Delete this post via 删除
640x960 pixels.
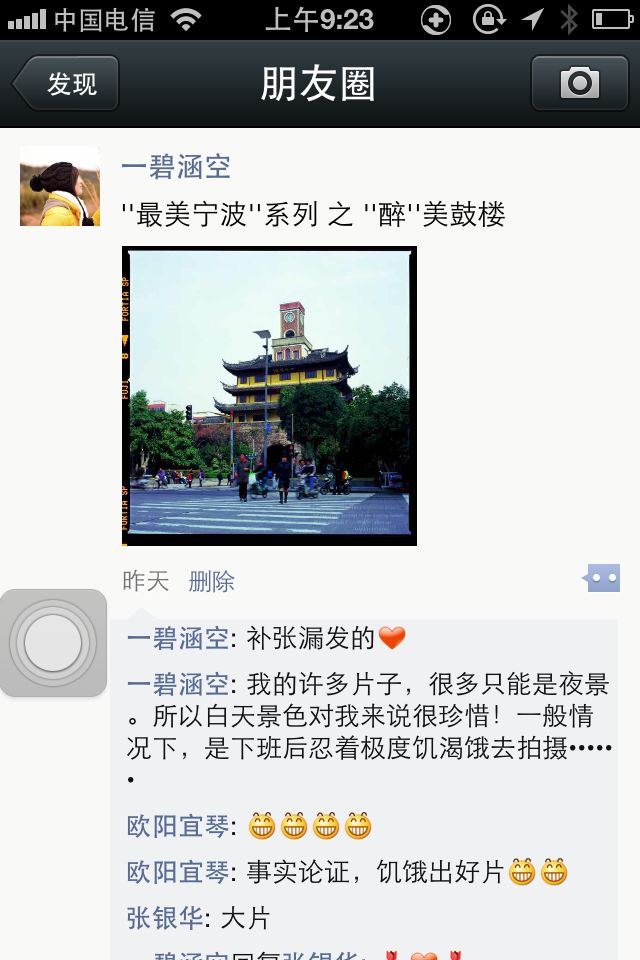point(211,581)
